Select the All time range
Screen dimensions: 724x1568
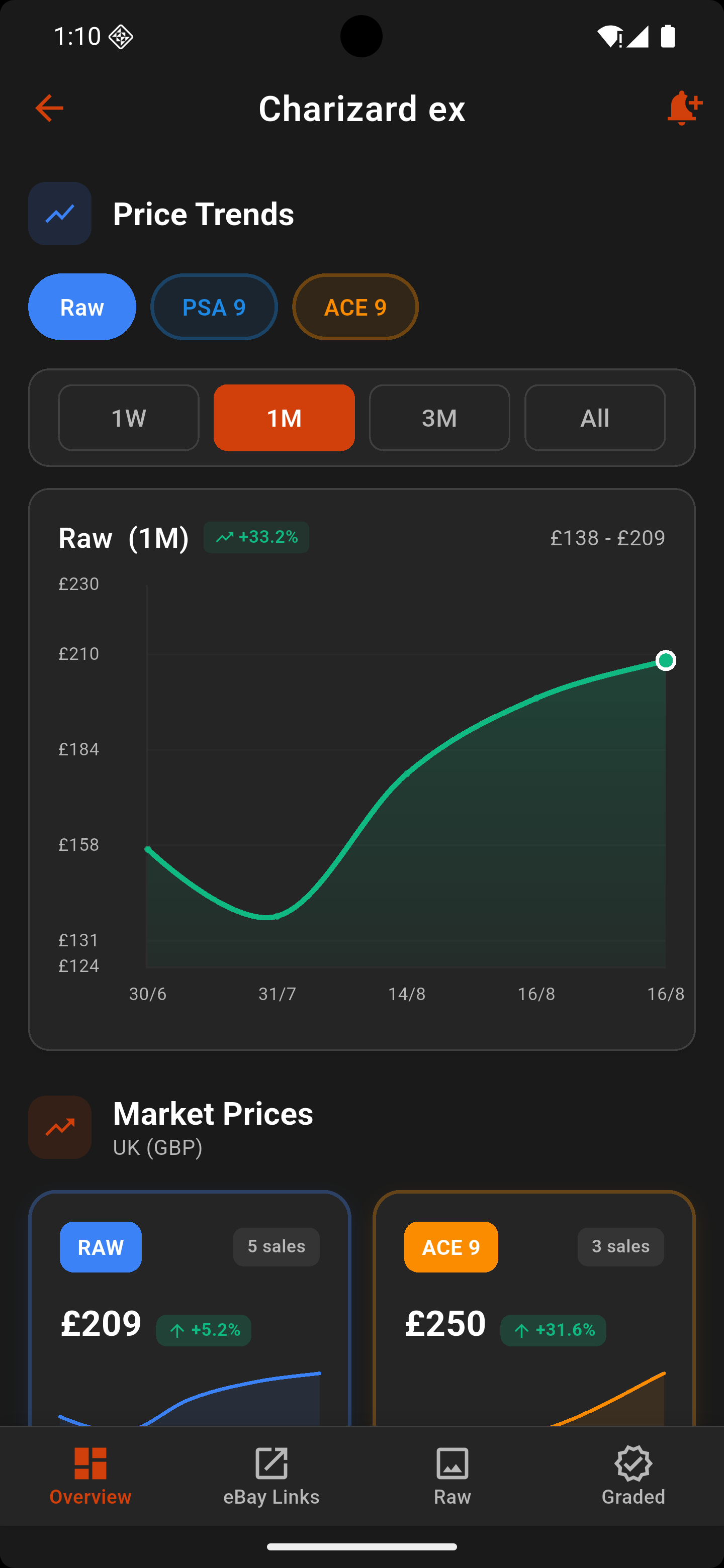pyautogui.click(x=594, y=418)
